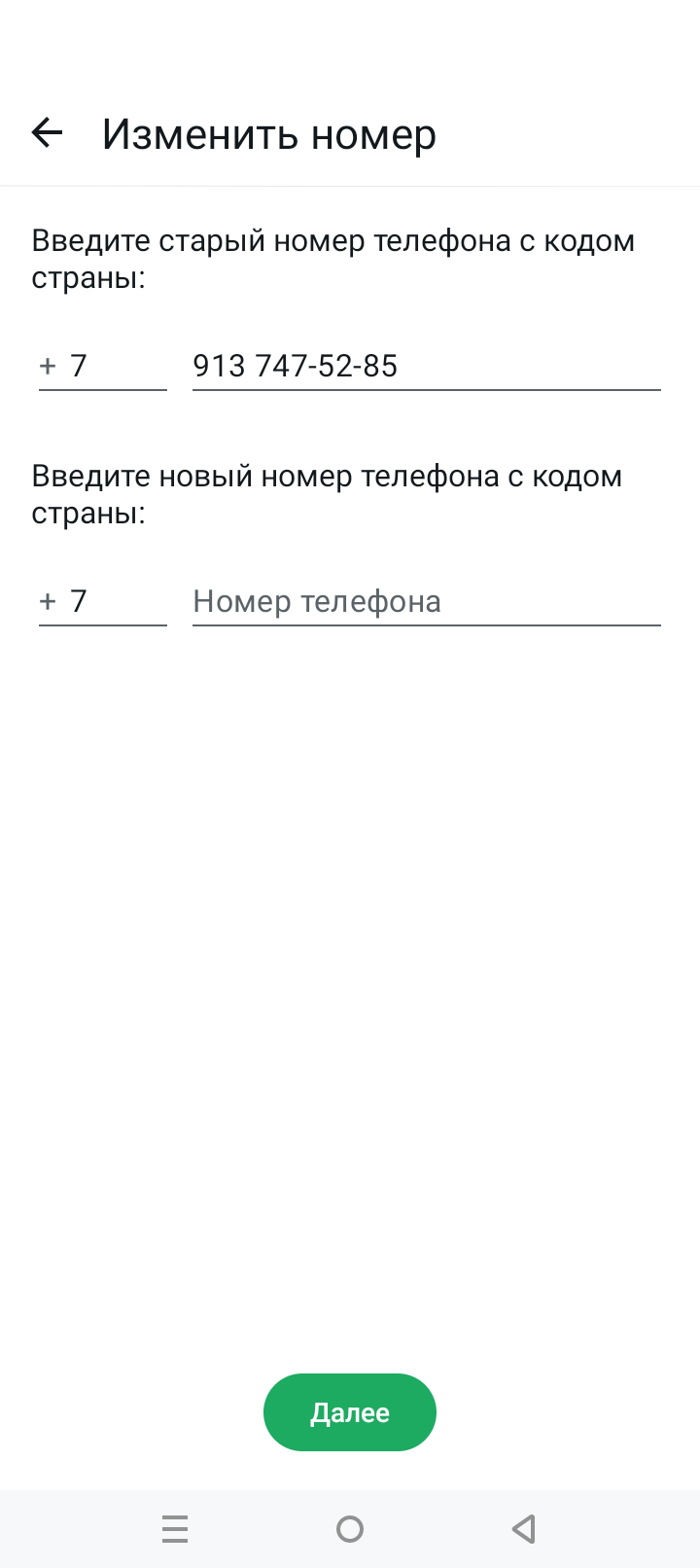Go back using the top arrow
The width and height of the screenshot is (700, 1568).
point(47,132)
